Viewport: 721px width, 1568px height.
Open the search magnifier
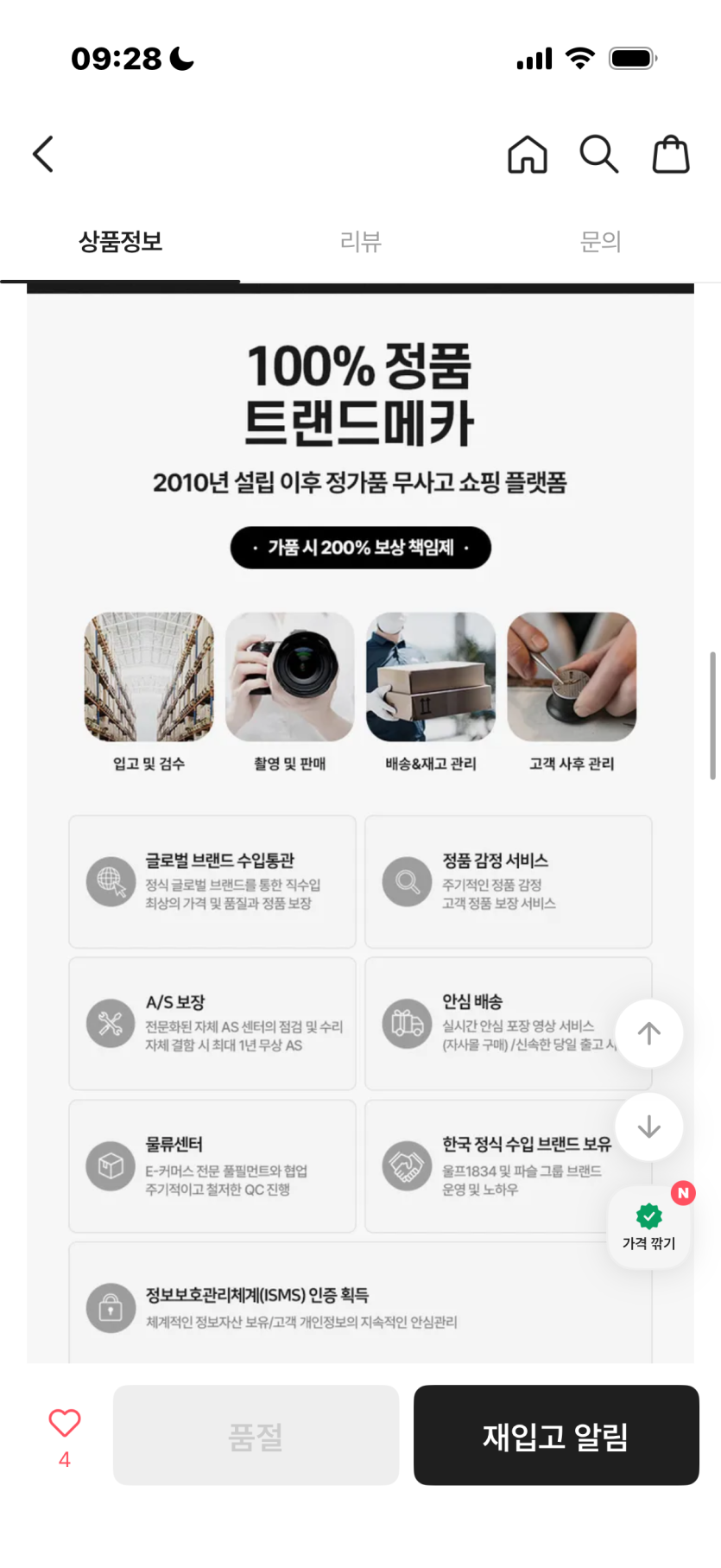point(598,155)
